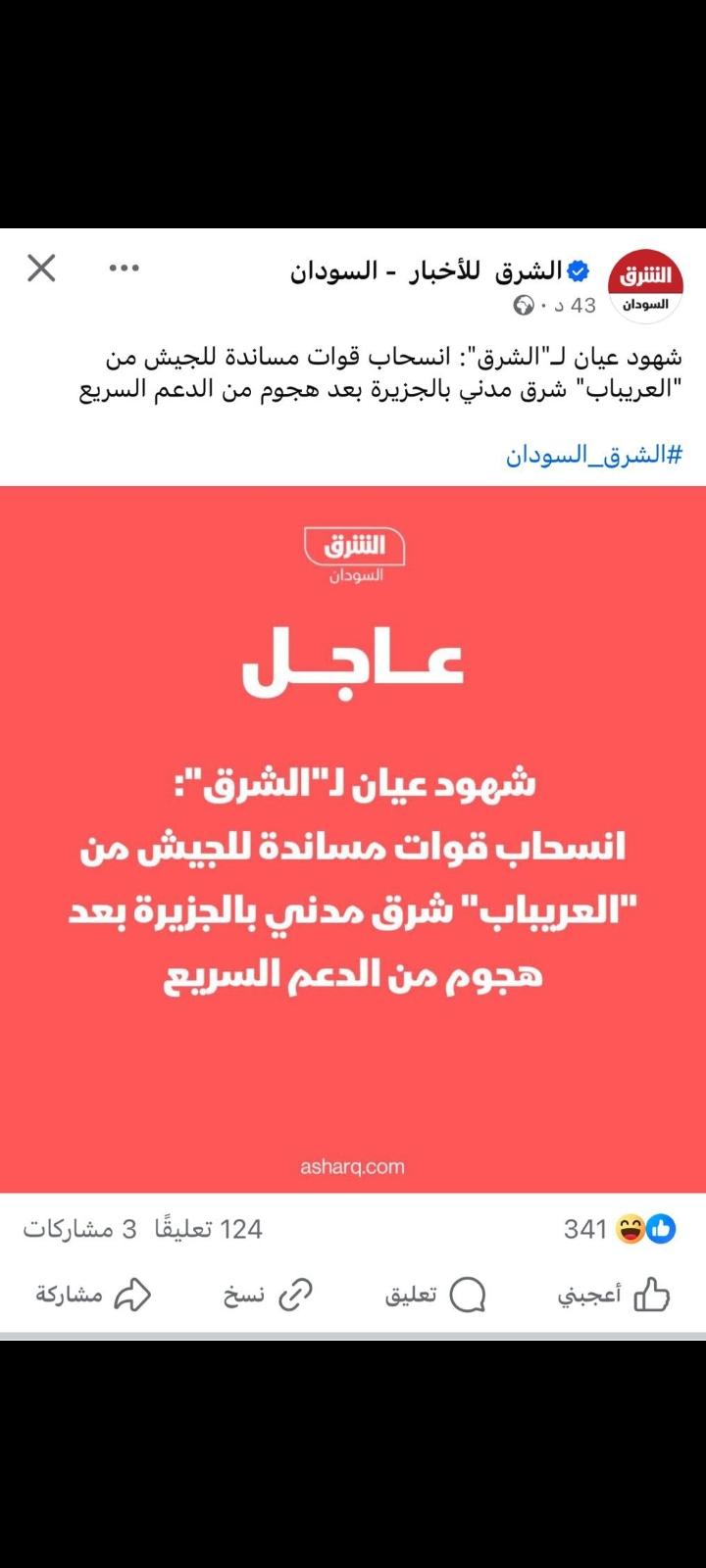View the 341 reactions list
This screenshot has height=1568, width=706.
click(619, 1229)
